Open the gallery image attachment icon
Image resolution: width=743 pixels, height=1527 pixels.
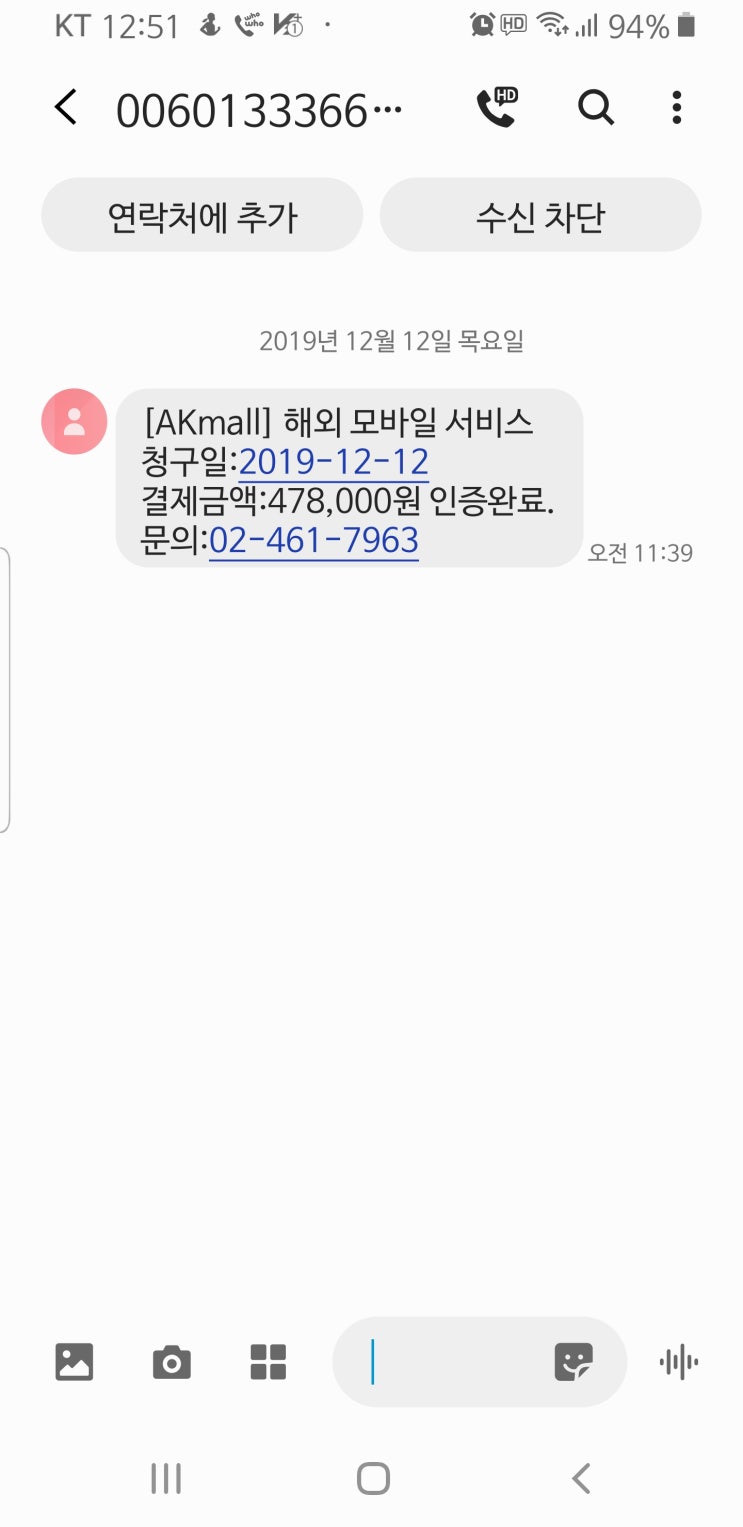[x=75, y=1361]
